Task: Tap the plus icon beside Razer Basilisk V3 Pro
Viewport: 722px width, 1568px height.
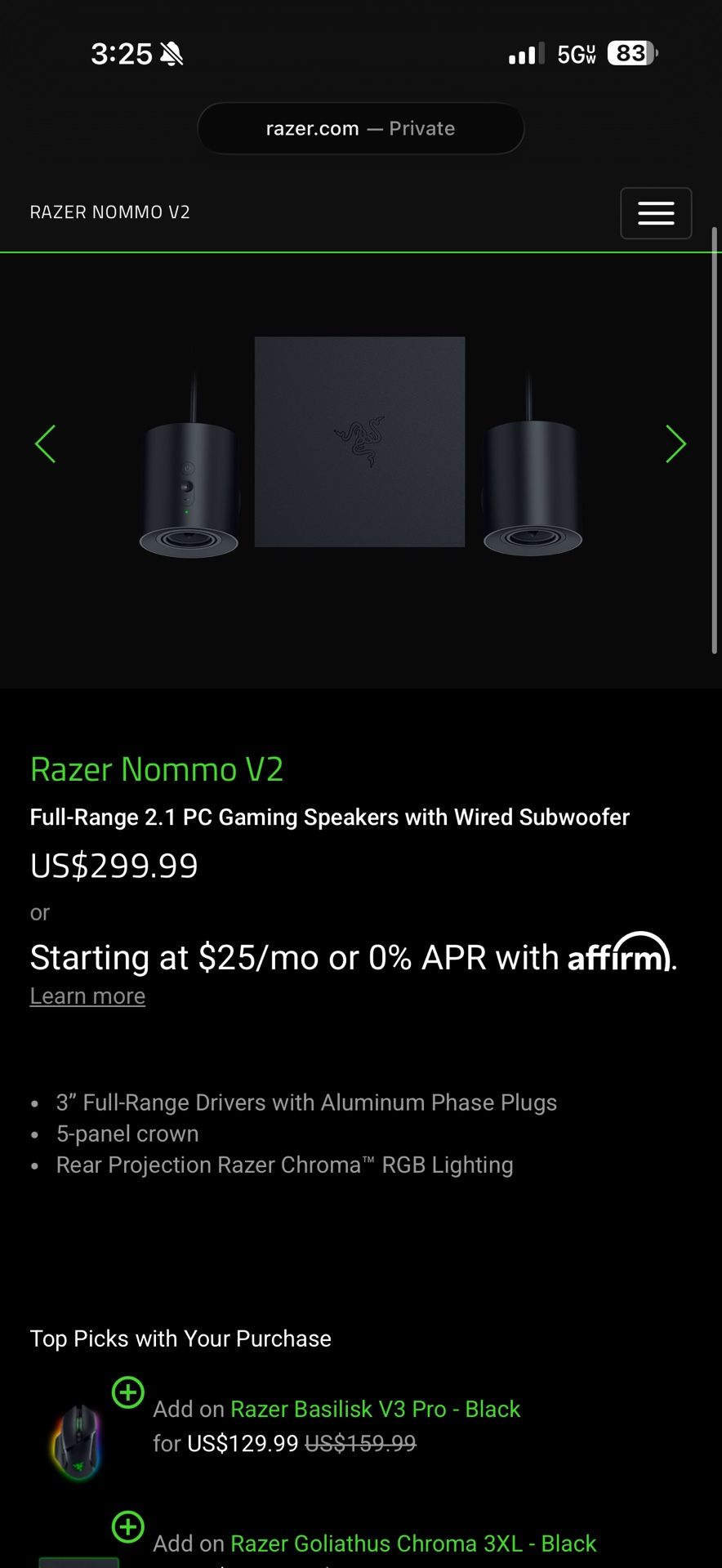Action: click(x=128, y=1392)
